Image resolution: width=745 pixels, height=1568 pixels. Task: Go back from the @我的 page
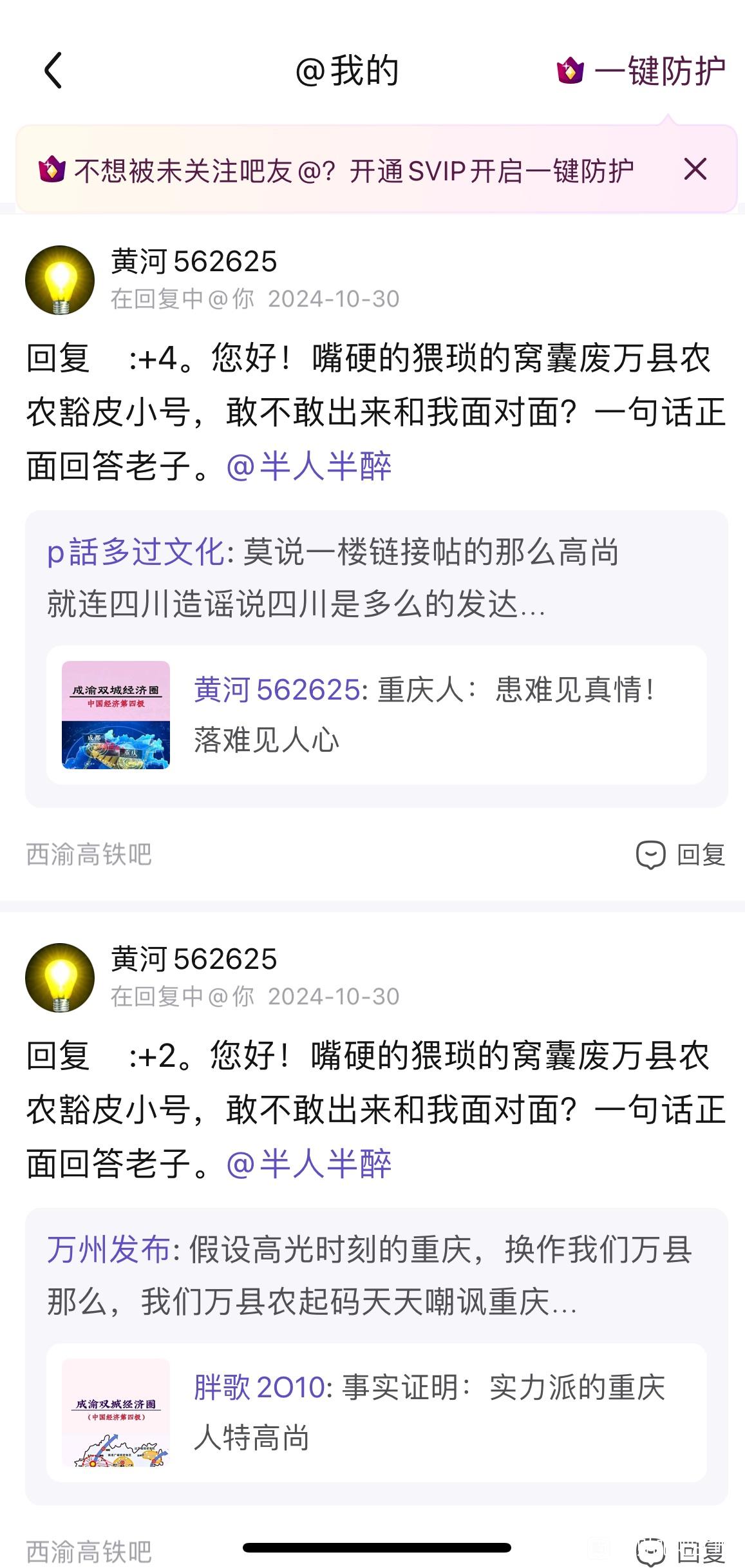click(53, 70)
